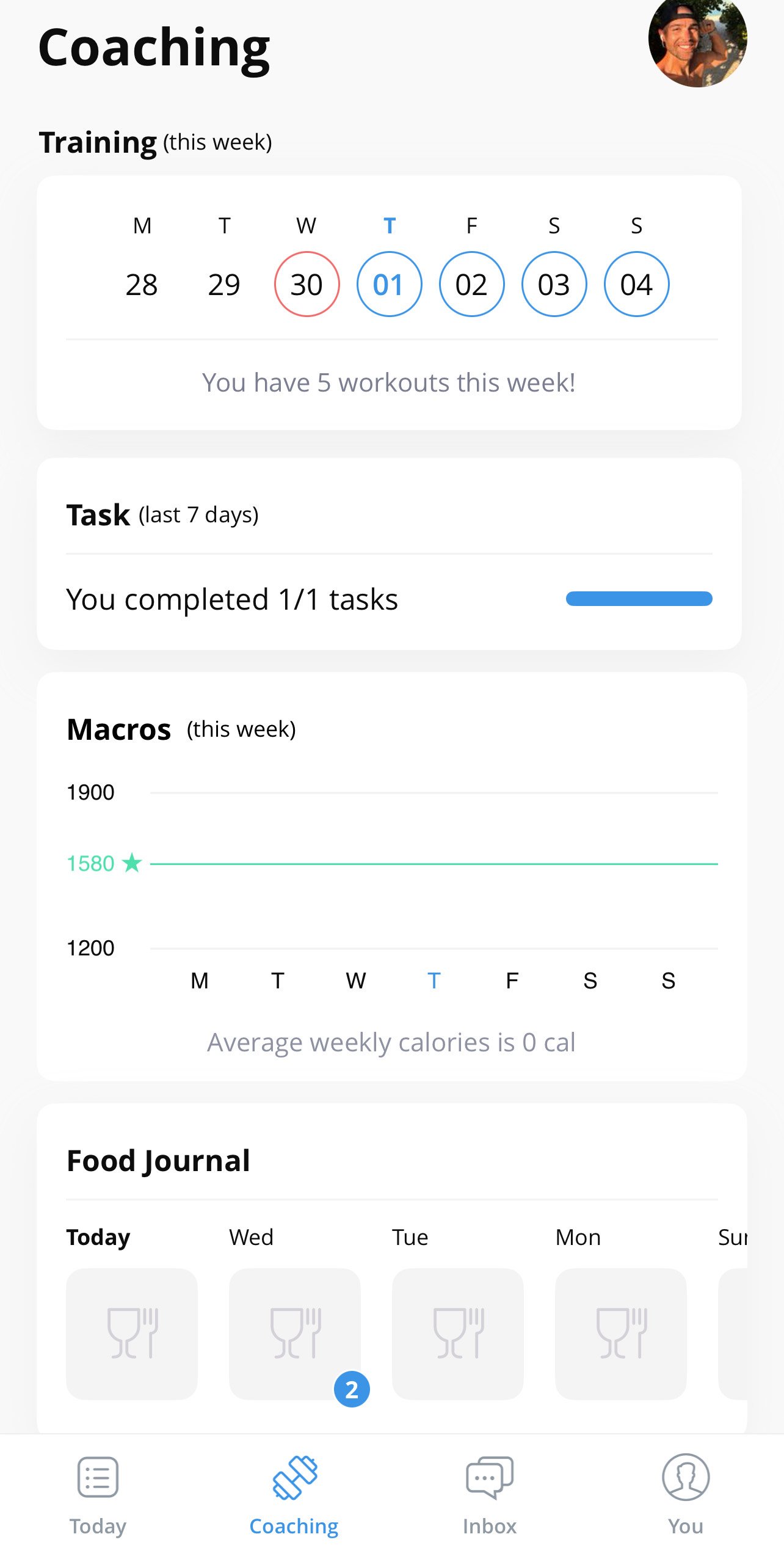
Task: Open the workout for Sunday 04
Action: [636, 284]
